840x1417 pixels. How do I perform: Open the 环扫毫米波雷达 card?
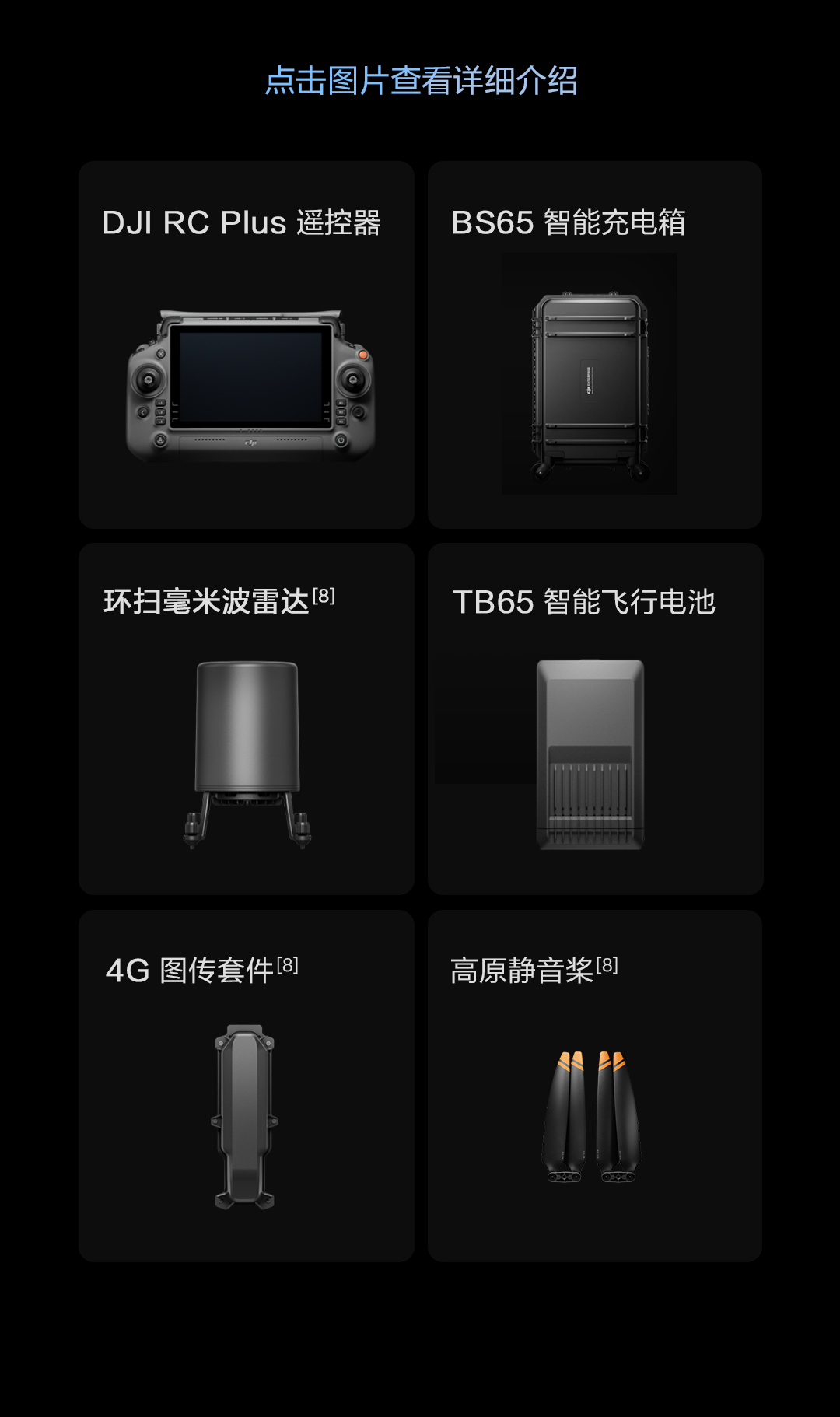point(247,719)
